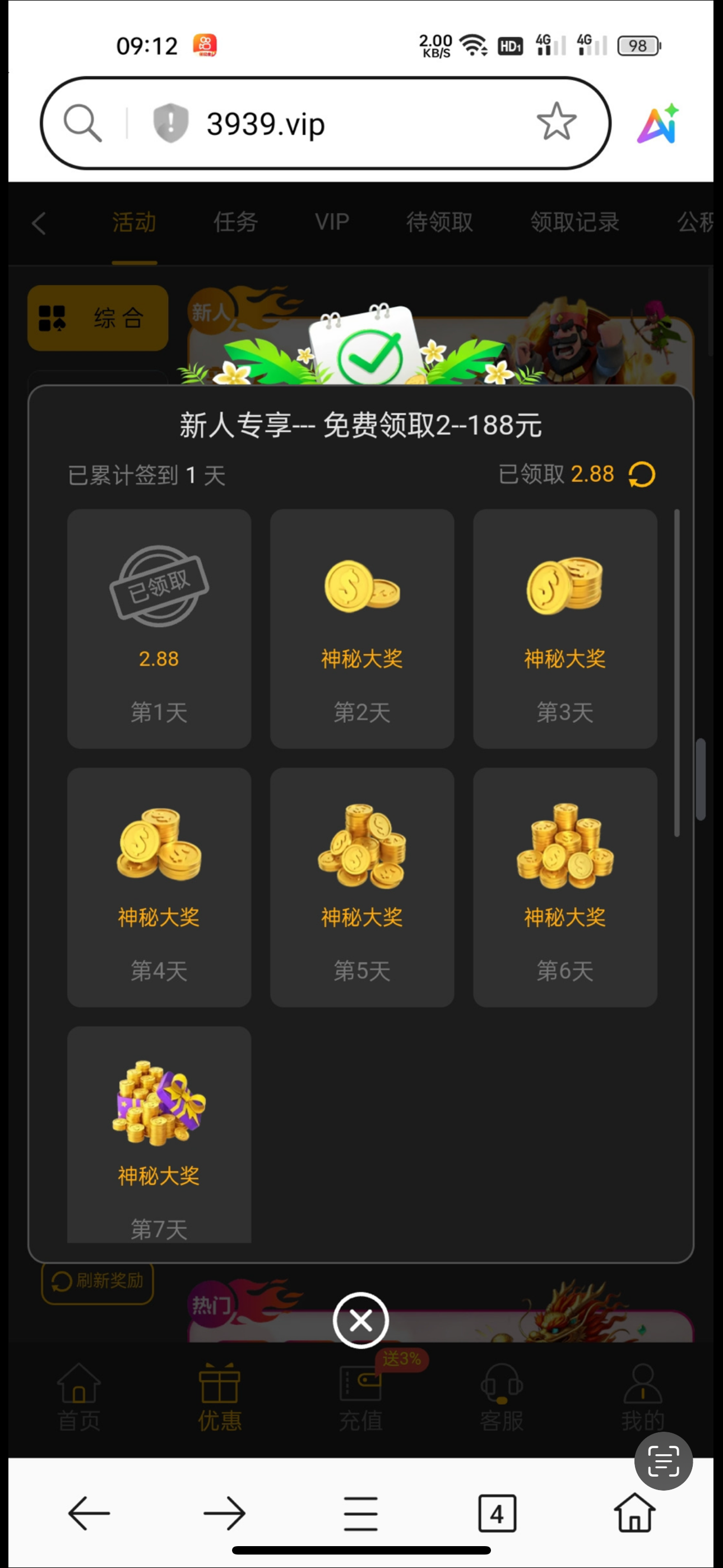This screenshot has width=723, height=1568.
Task: Open the 第3天 reward card
Action: click(x=565, y=629)
